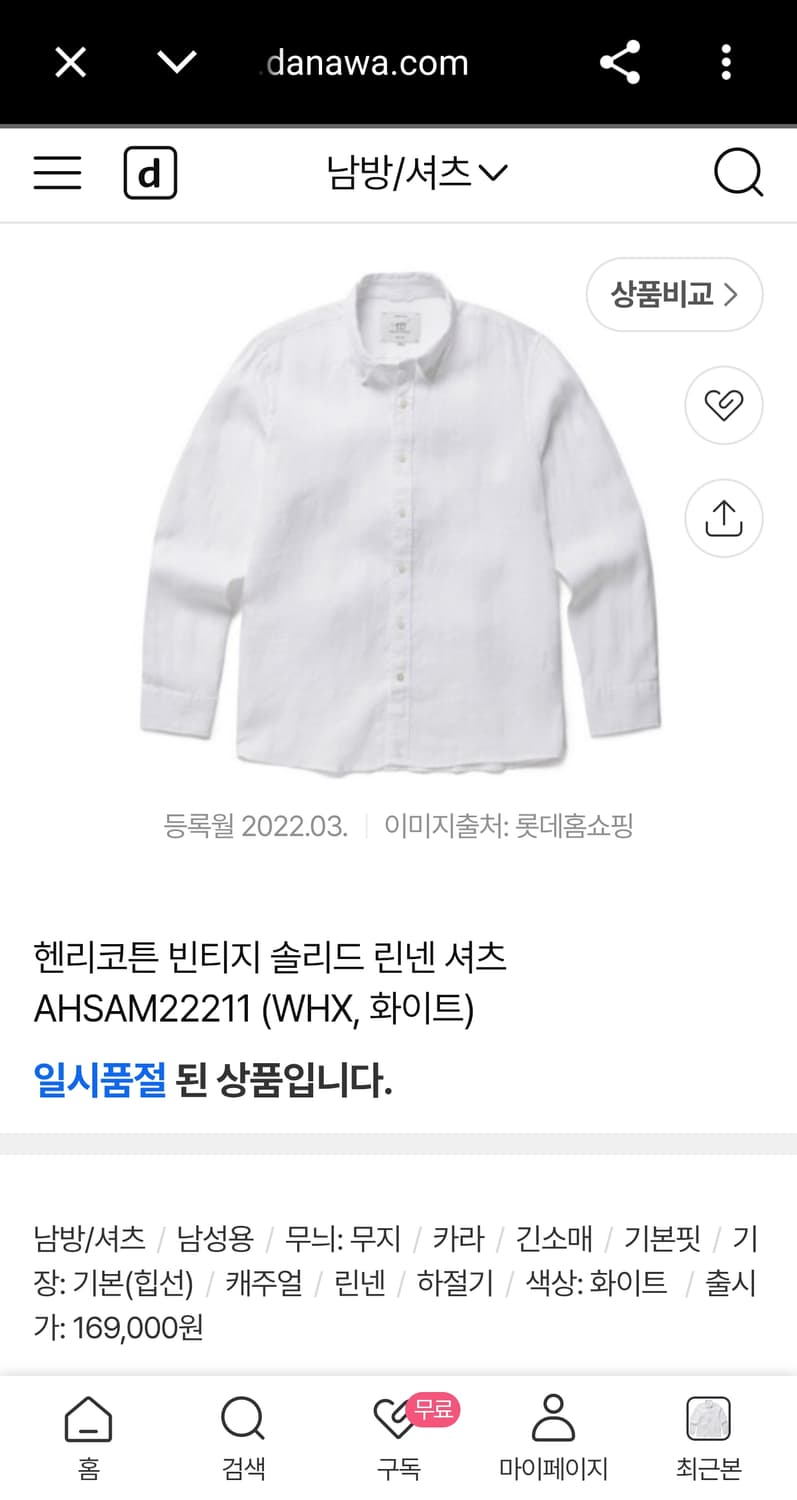This screenshot has width=797, height=1500.
Task: Tap the Danawa 'd' logo
Action: point(150,172)
